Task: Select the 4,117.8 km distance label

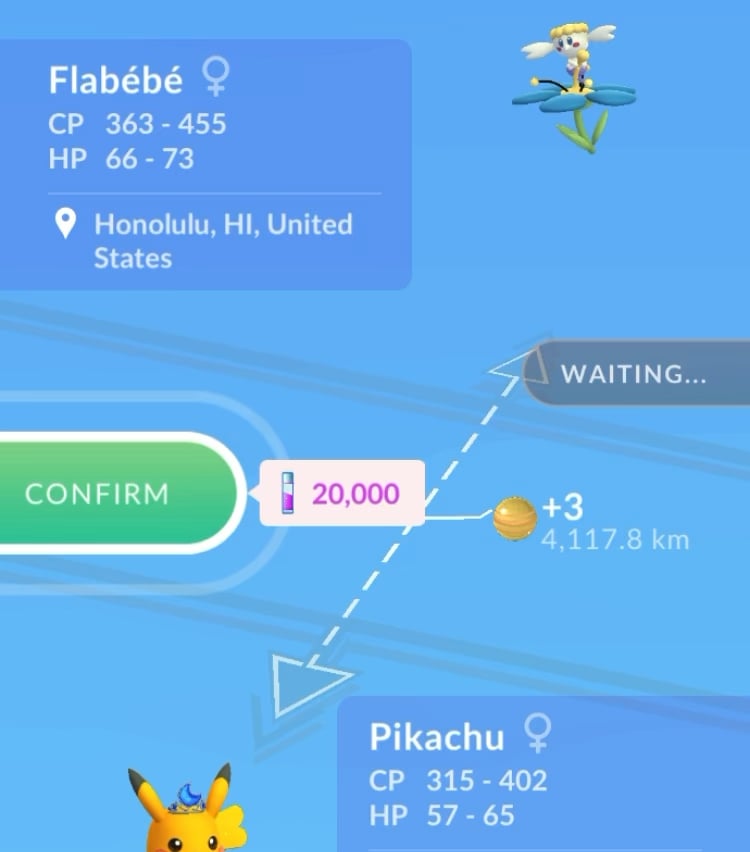Action: [614, 539]
